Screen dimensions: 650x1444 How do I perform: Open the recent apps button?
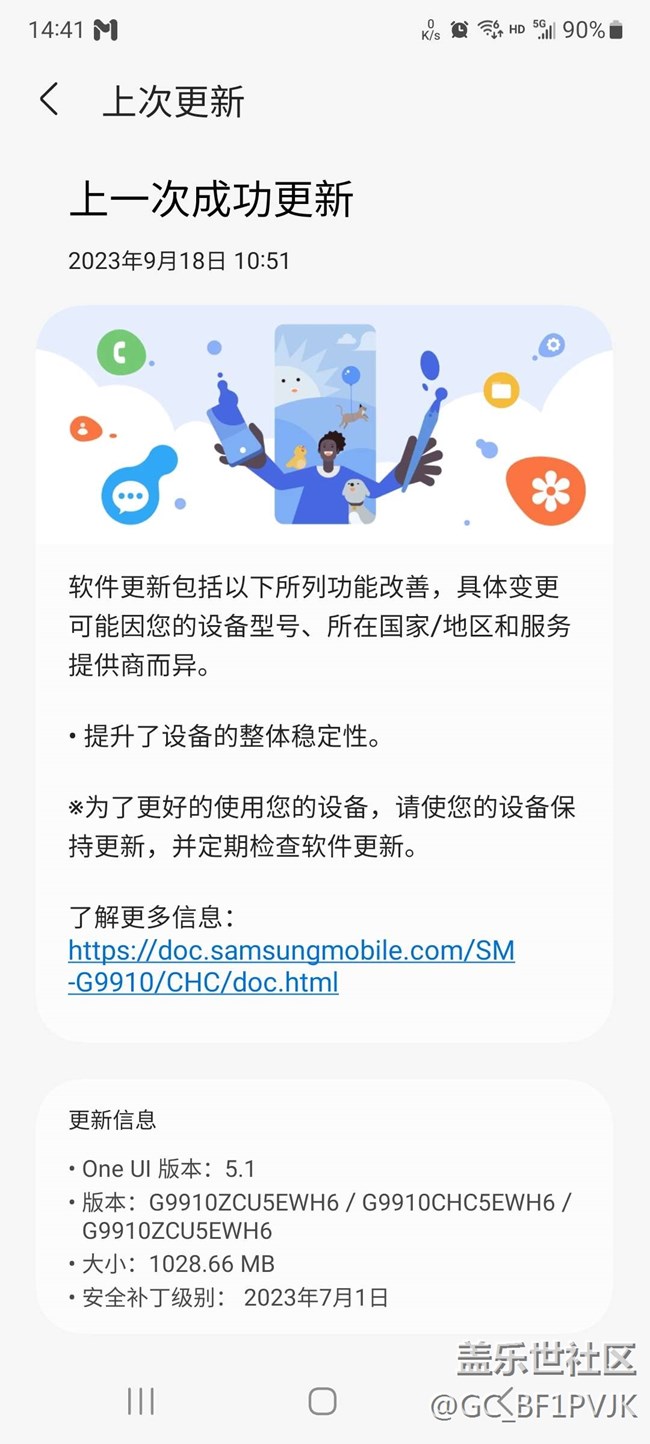[141, 1401]
